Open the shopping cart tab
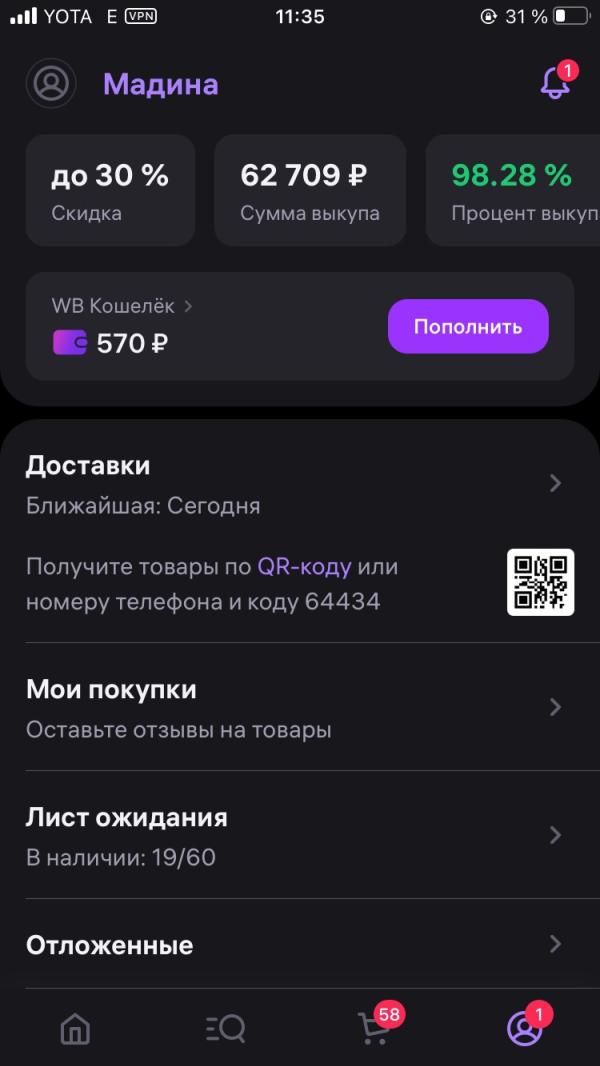This screenshot has width=600, height=1066. [x=374, y=1028]
